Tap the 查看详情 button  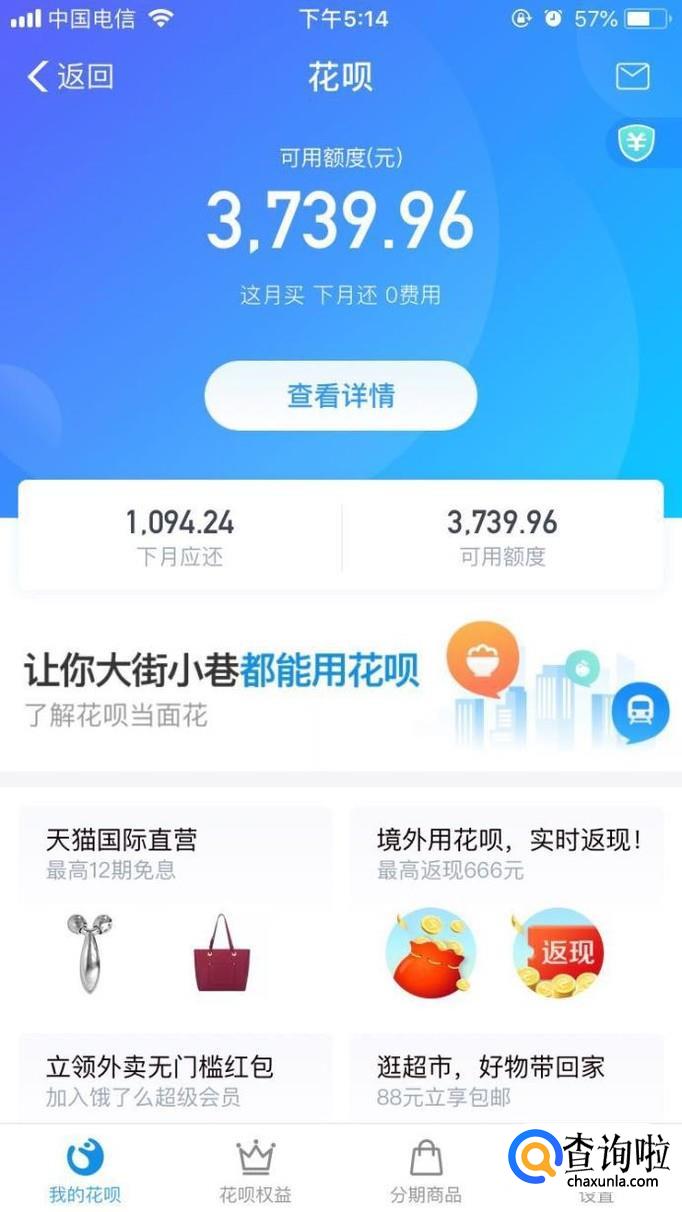340,396
